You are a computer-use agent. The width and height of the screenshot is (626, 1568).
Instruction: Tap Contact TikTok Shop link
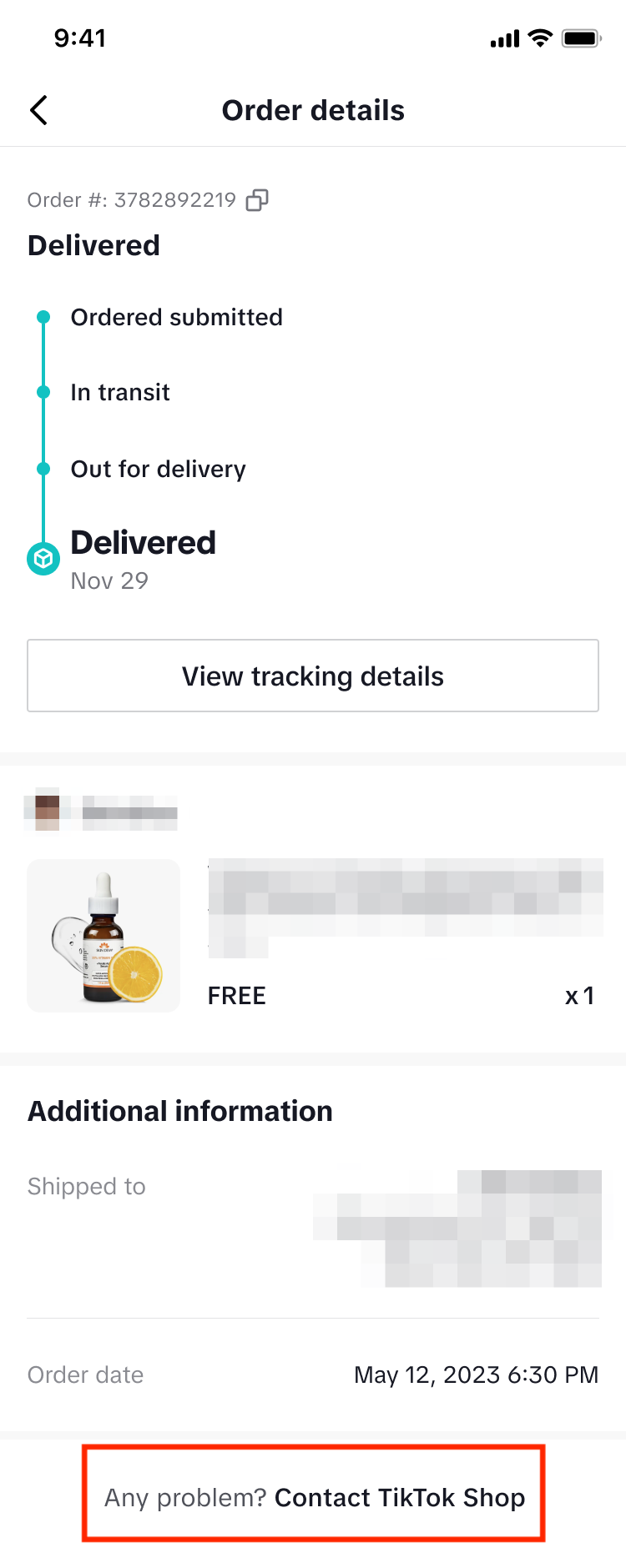coord(400,1498)
